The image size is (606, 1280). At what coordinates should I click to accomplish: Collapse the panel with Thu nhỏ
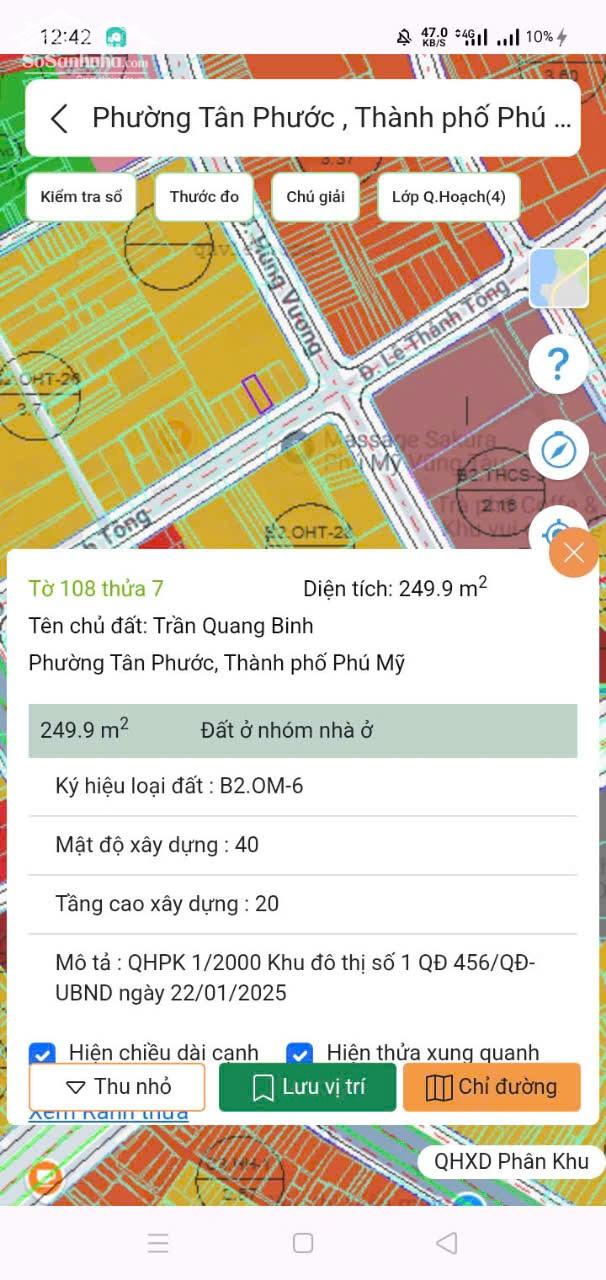(x=117, y=1087)
